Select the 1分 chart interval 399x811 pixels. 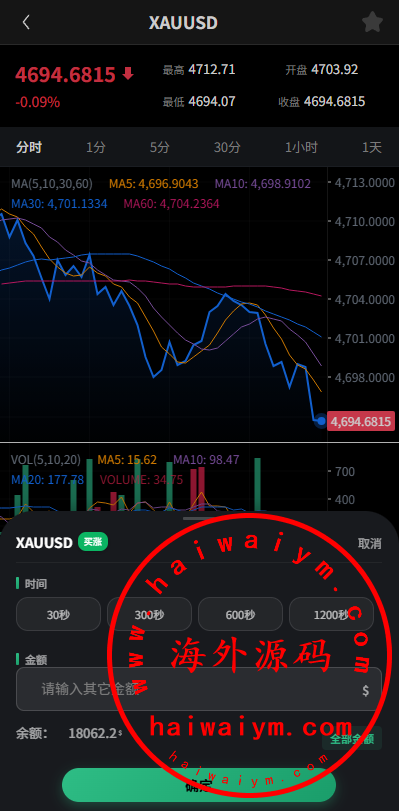coord(96,147)
